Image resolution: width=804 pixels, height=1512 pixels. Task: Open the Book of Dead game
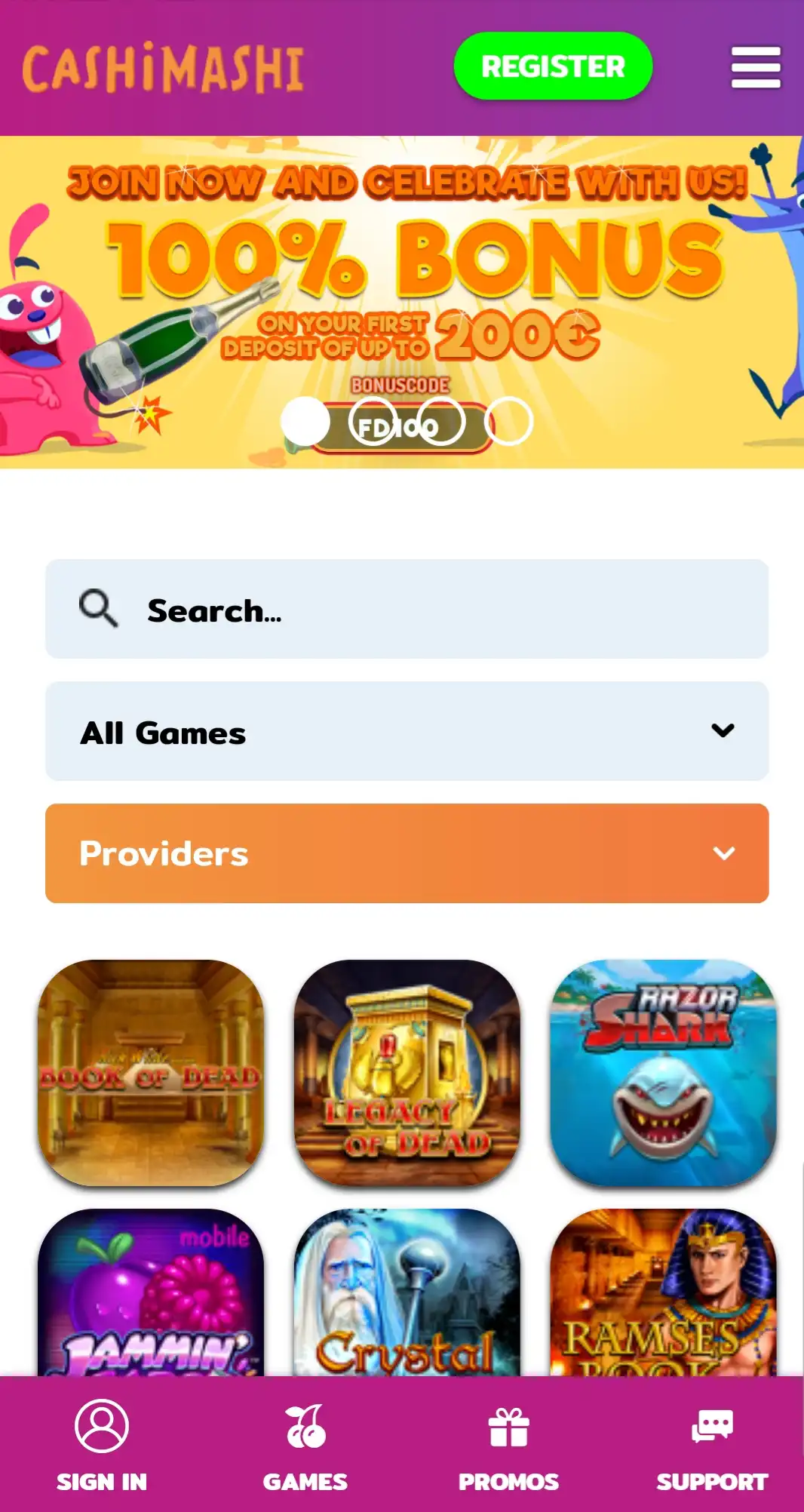point(151,1072)
